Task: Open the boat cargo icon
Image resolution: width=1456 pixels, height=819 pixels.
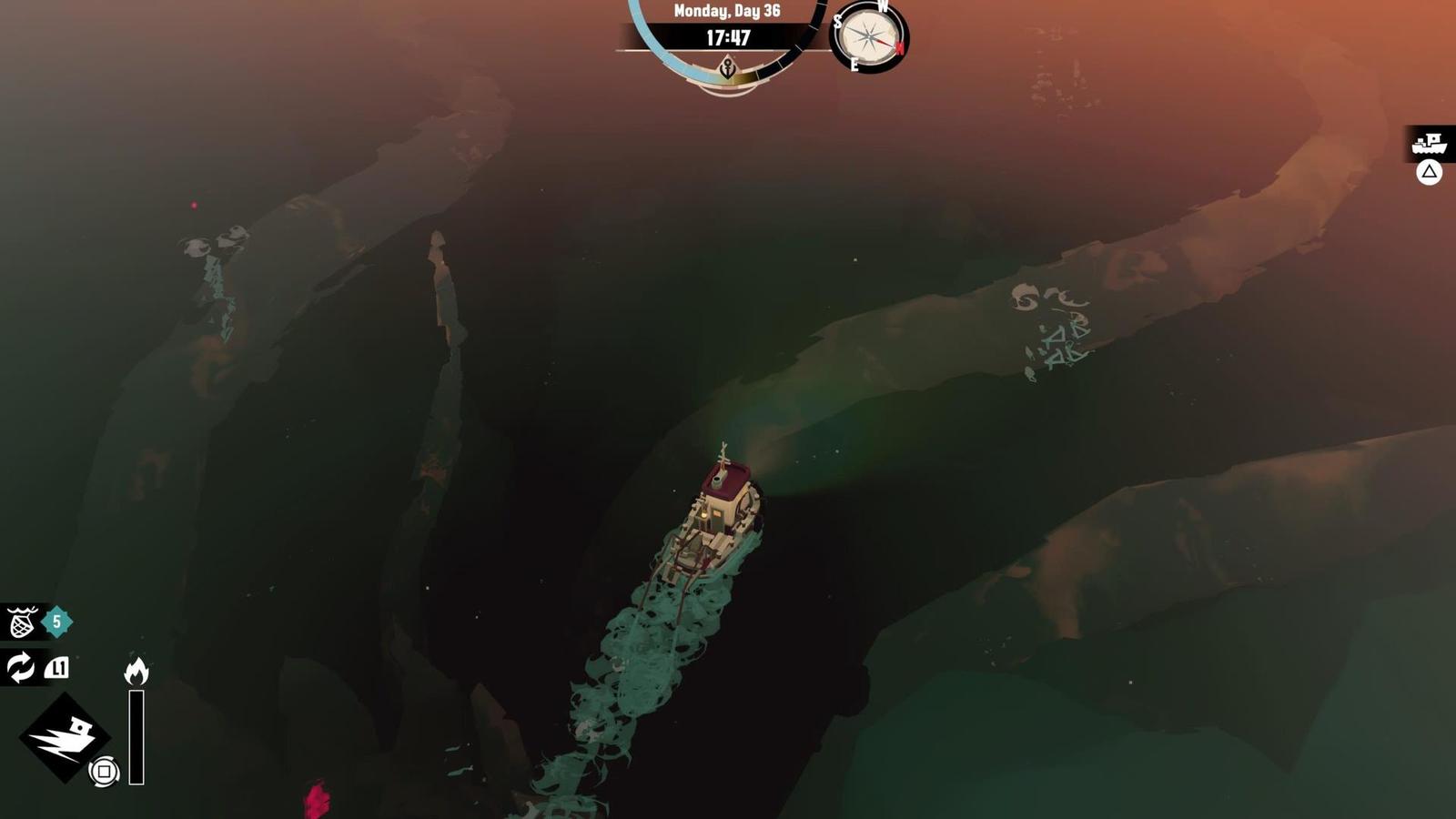Action: tap(1430, 144)
